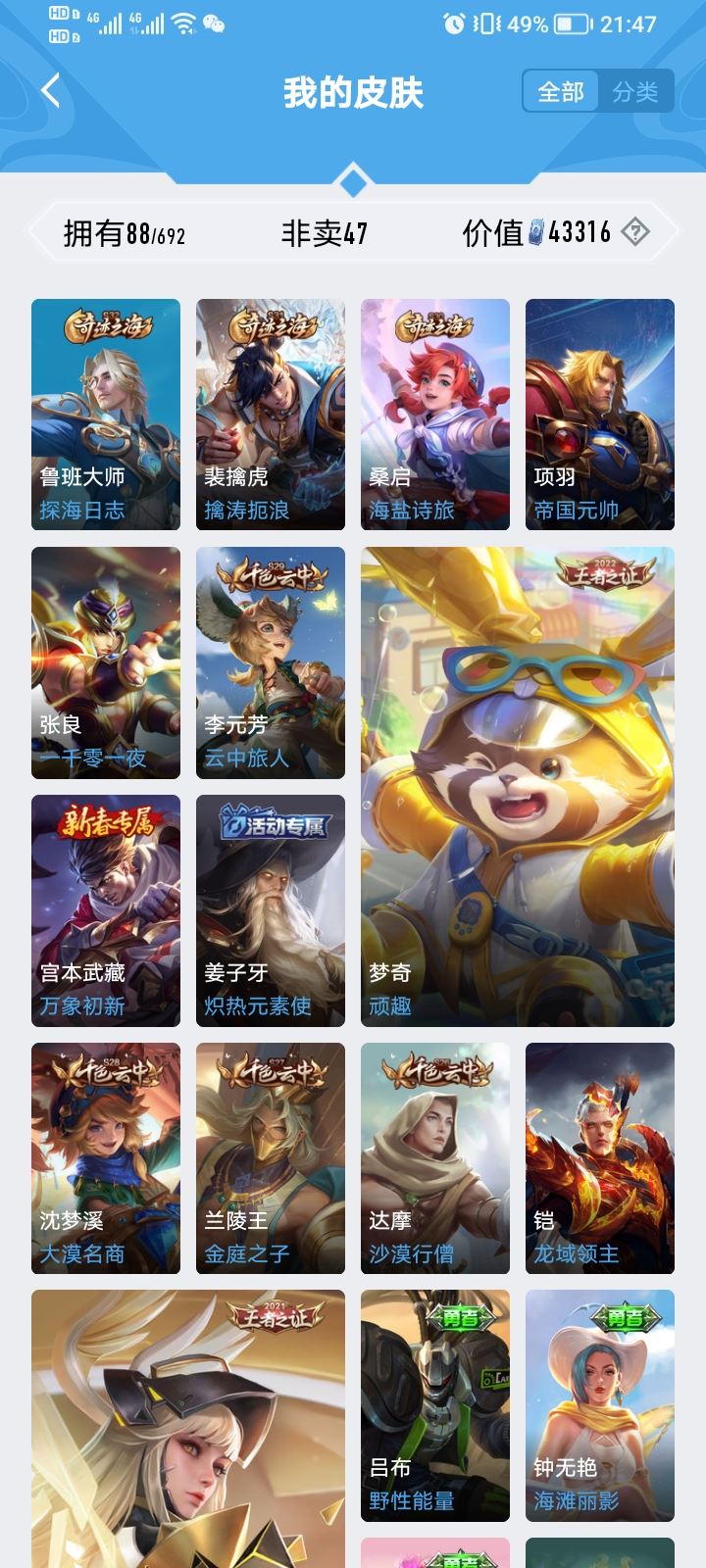Select 项羽 帝国元帅 skin
Screen dimensions: 706x1568
(600, 414)
